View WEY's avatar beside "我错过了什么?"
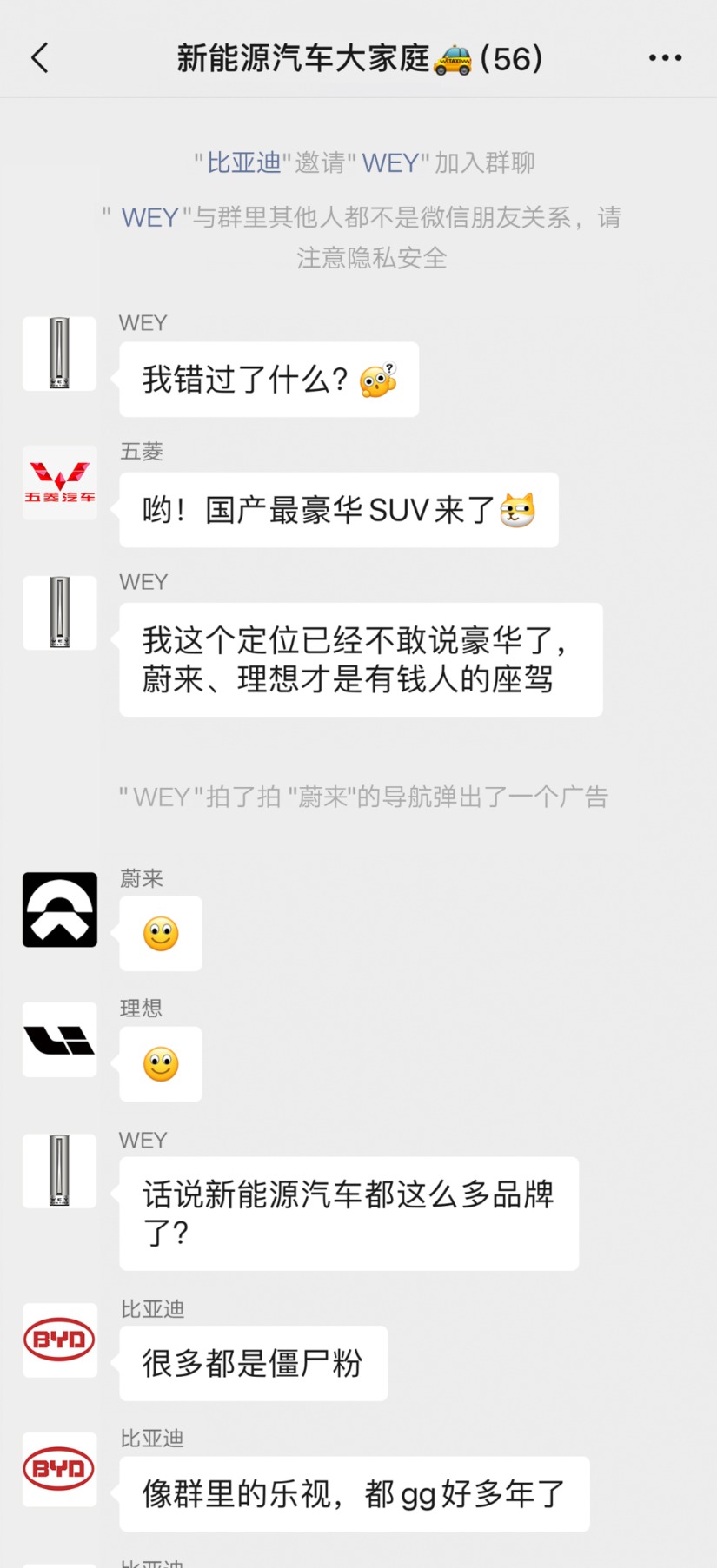This screenshot has height=1568, width=717. pos(59,354)
